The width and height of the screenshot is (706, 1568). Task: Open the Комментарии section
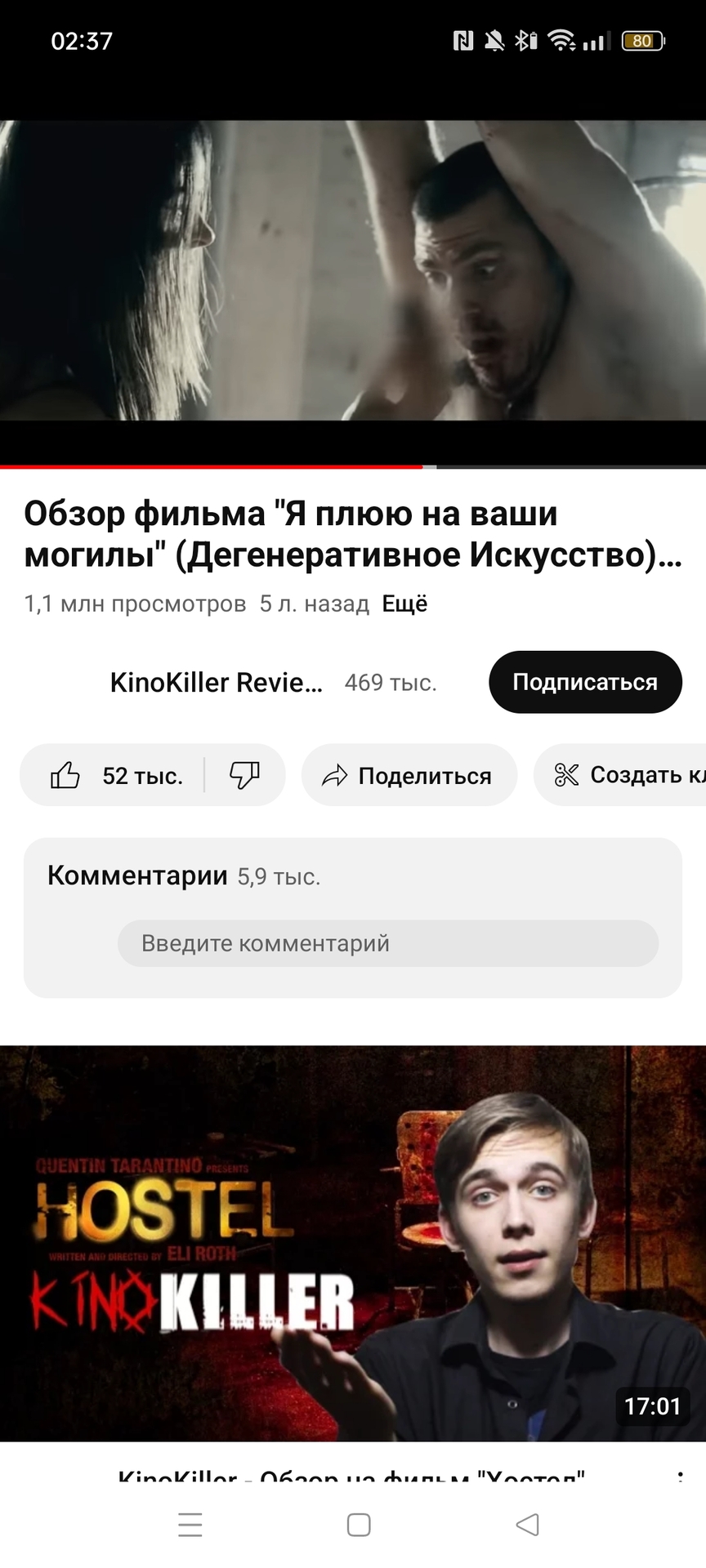137,875
